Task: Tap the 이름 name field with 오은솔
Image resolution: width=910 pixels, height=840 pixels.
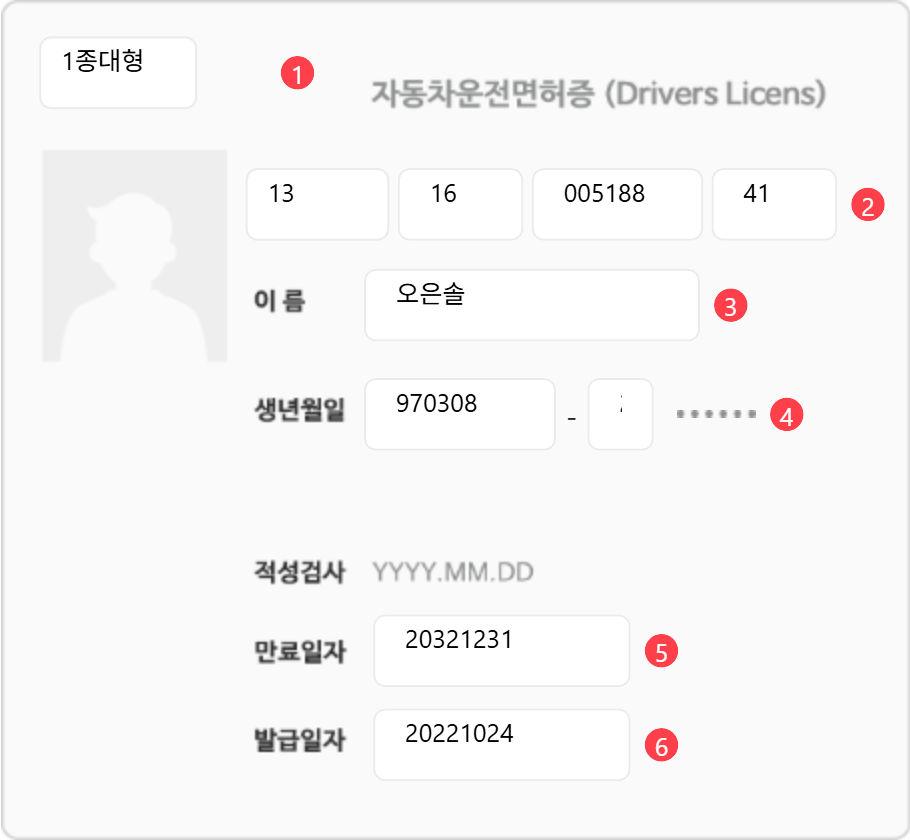Action: coord(531,305)
